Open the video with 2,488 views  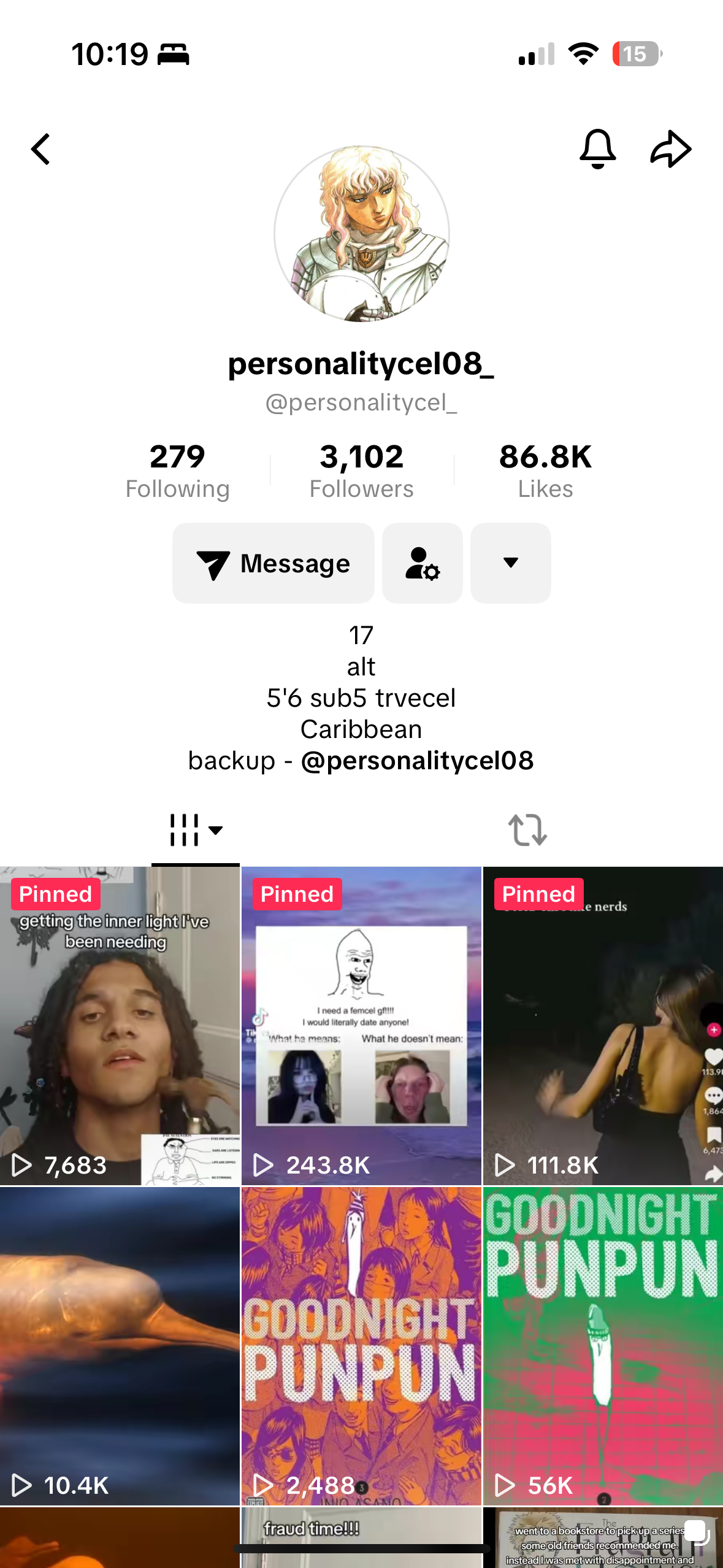(361, 1346)
